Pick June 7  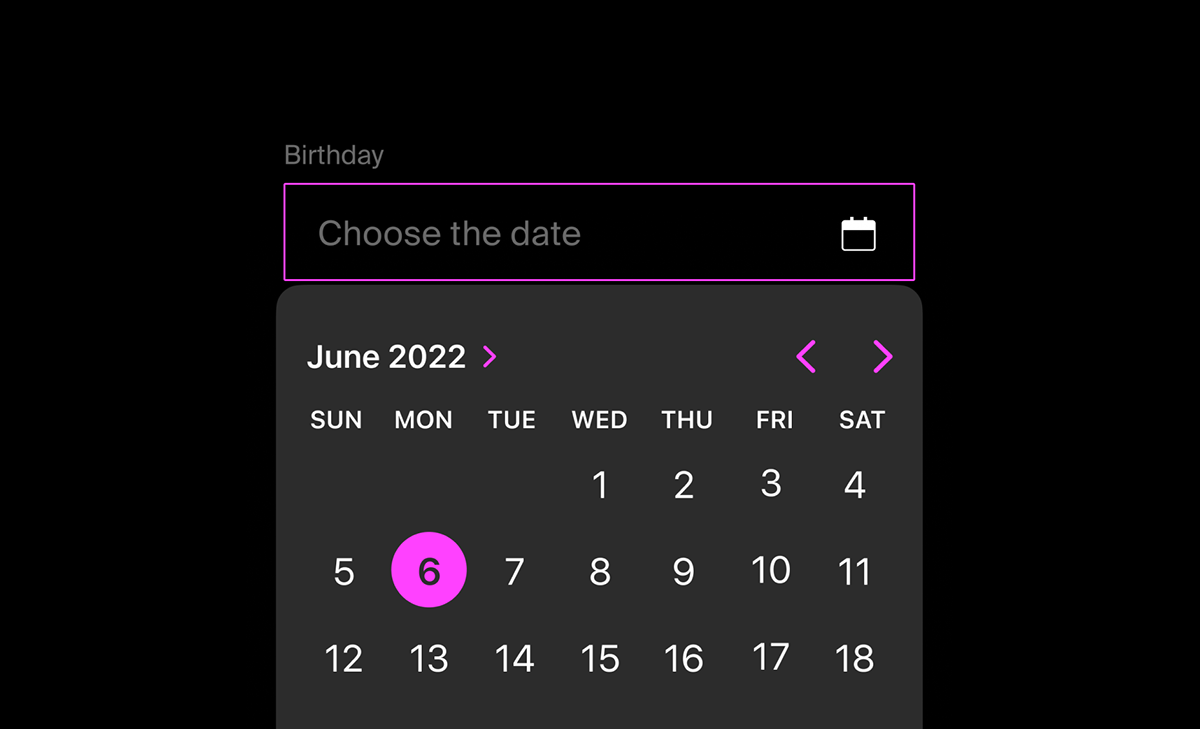[x=514, y=572]
